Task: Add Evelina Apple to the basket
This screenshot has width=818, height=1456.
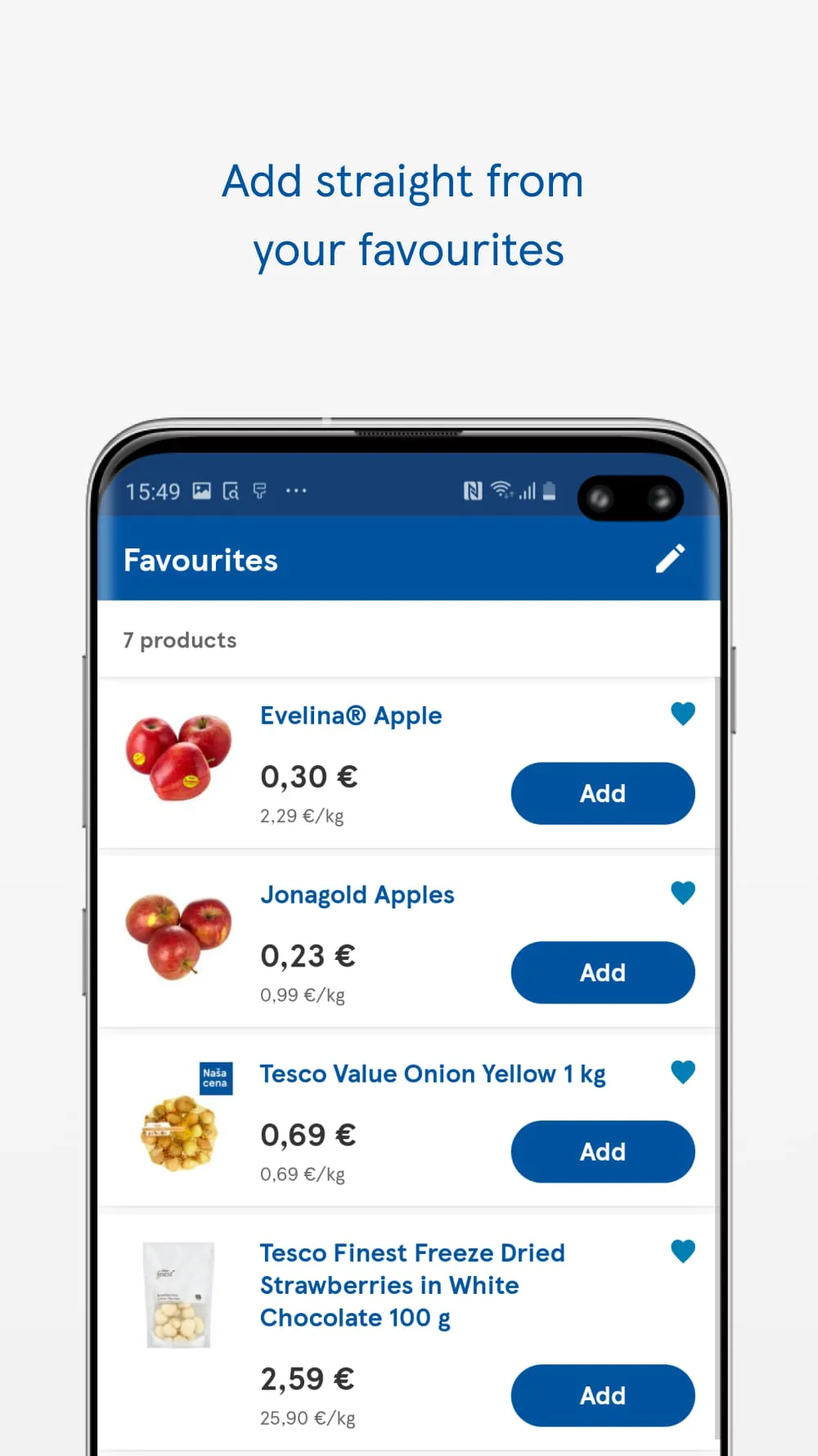Action: tap(603, 793)
